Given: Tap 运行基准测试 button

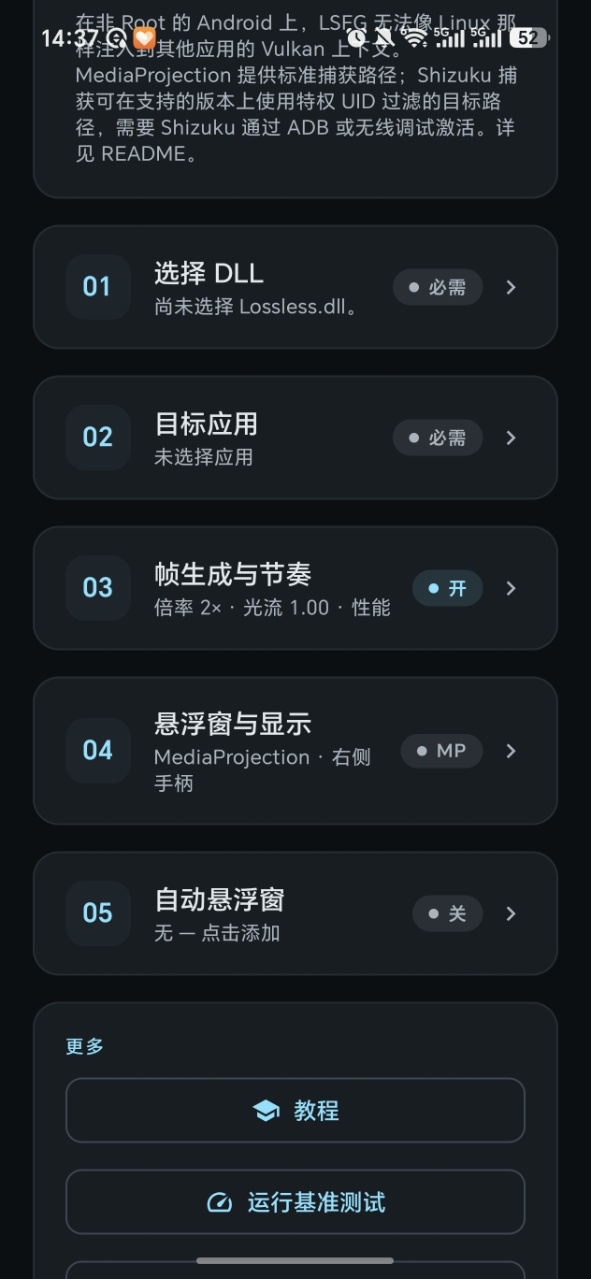Looking at the screenshot, I should [x=295, y=1202].
